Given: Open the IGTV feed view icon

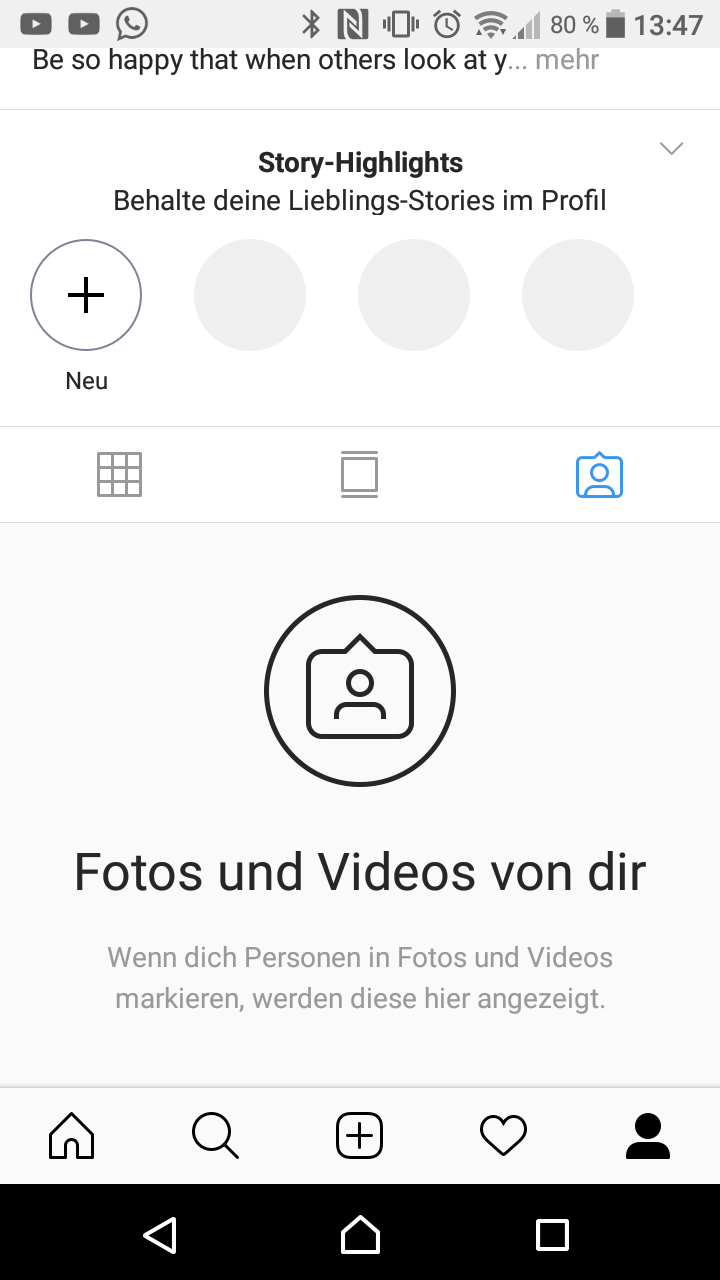Looking at the screenshot, I should tap(359, 474).
